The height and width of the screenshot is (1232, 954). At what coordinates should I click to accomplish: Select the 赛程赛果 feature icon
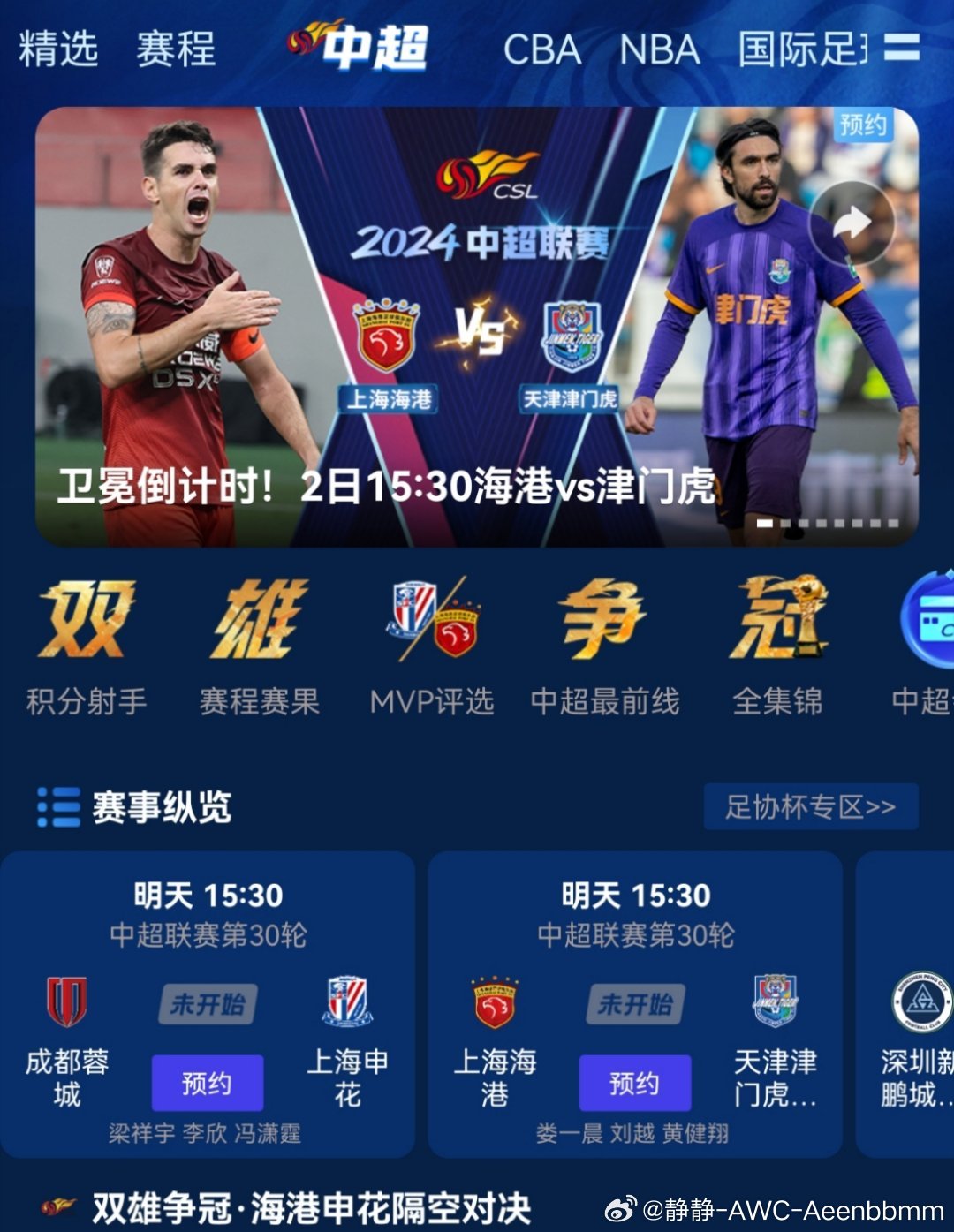pos(259,618)
